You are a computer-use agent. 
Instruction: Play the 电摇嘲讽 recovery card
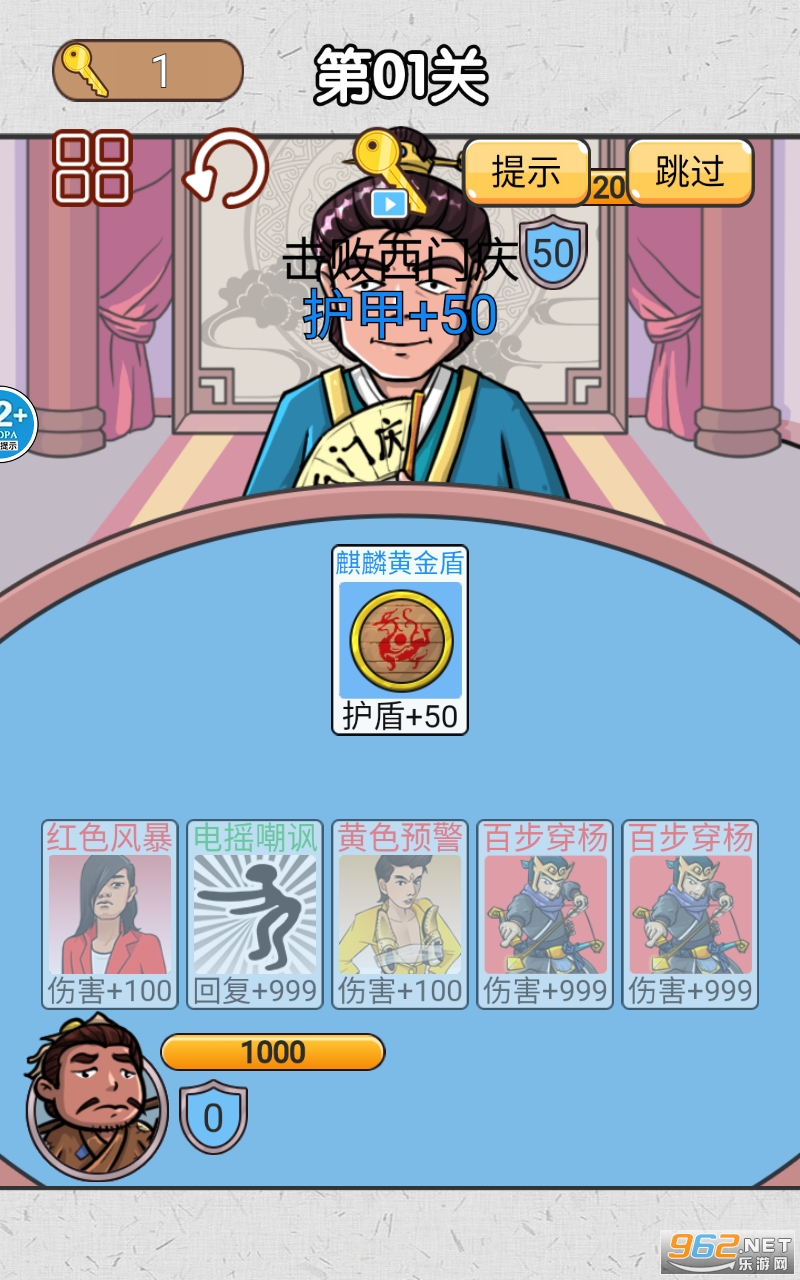coord(255,914)
